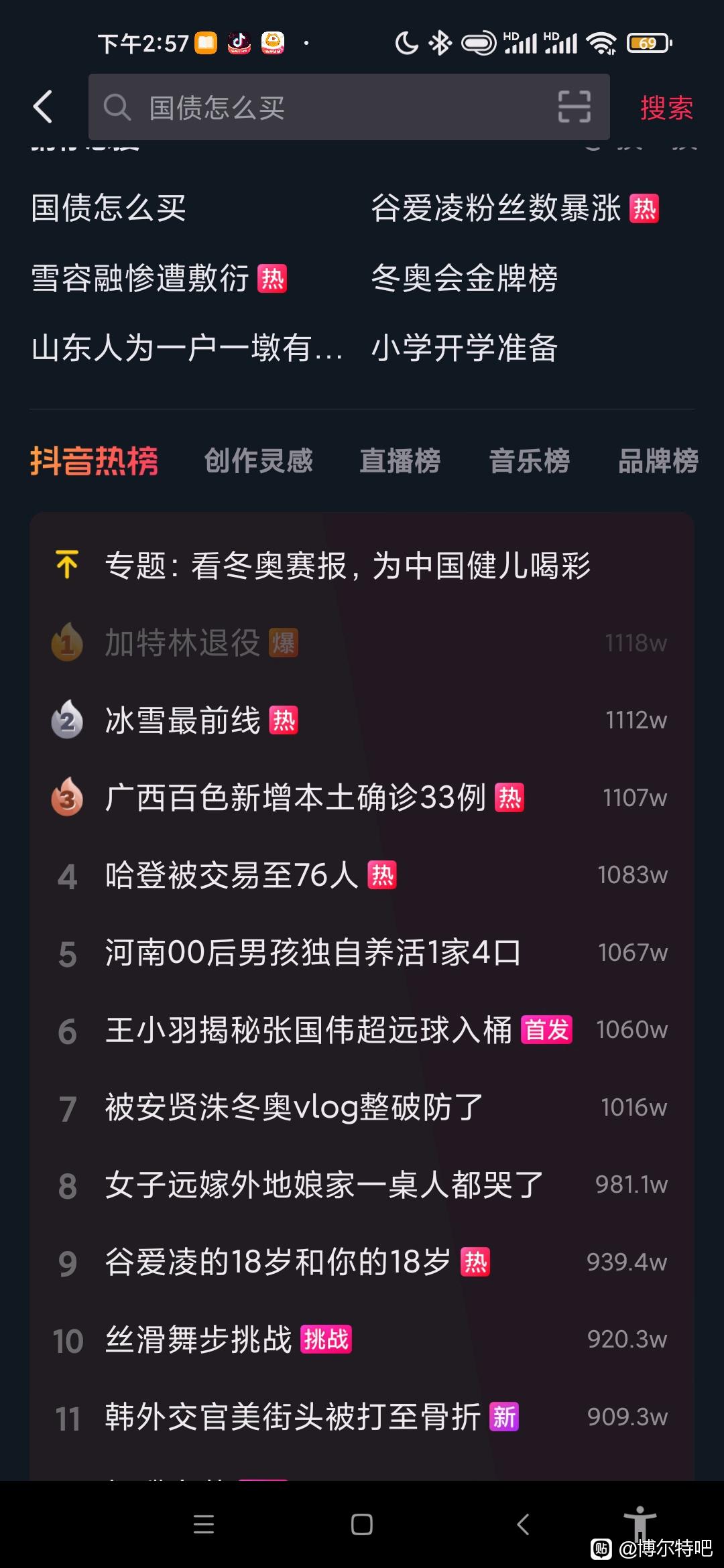
Task: Open the scan icon in the search bar
Action: [575, 107]
